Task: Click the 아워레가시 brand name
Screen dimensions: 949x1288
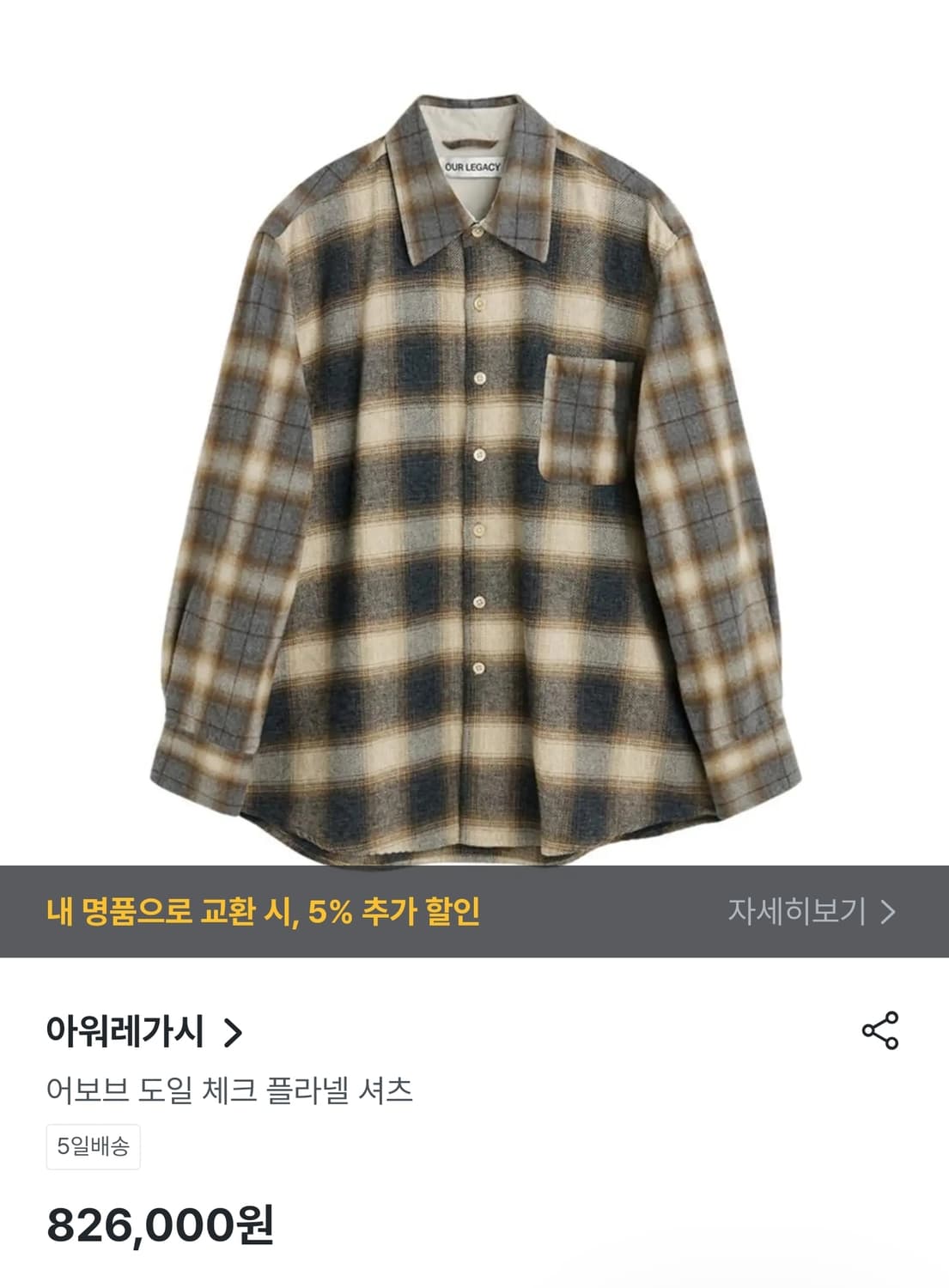Action: click(125, 1032)
